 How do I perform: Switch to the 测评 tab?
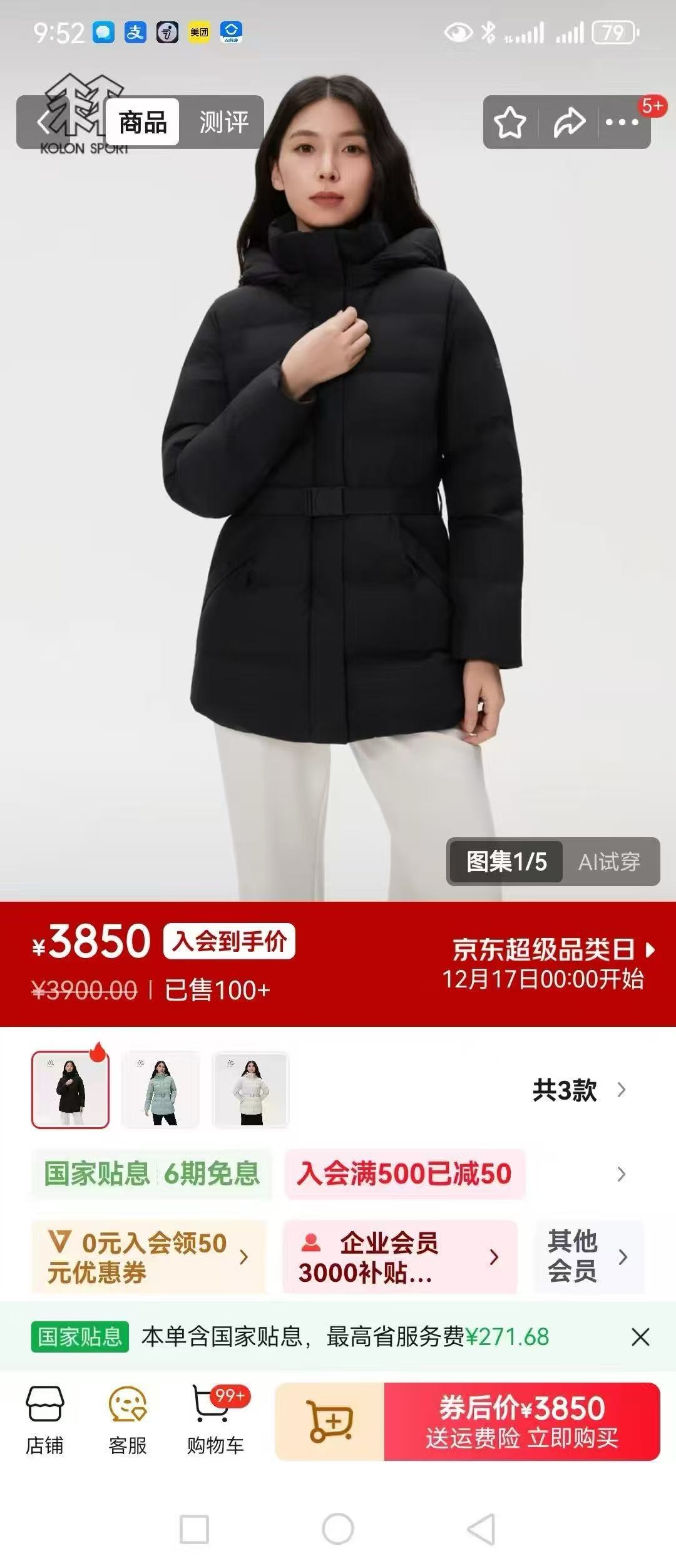pos(223,122)
